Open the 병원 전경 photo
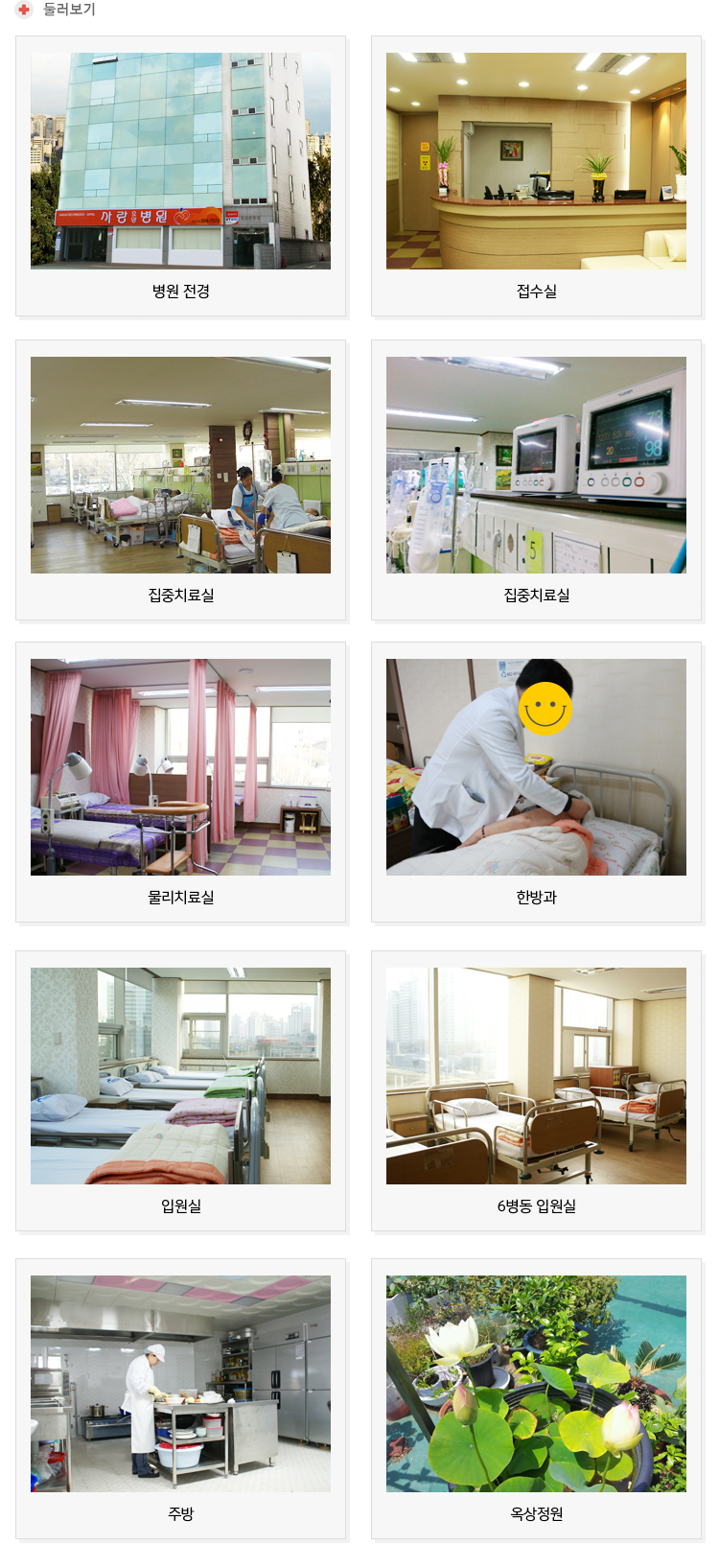Viewport: 719px width, 1568px height. pos(180,161)
